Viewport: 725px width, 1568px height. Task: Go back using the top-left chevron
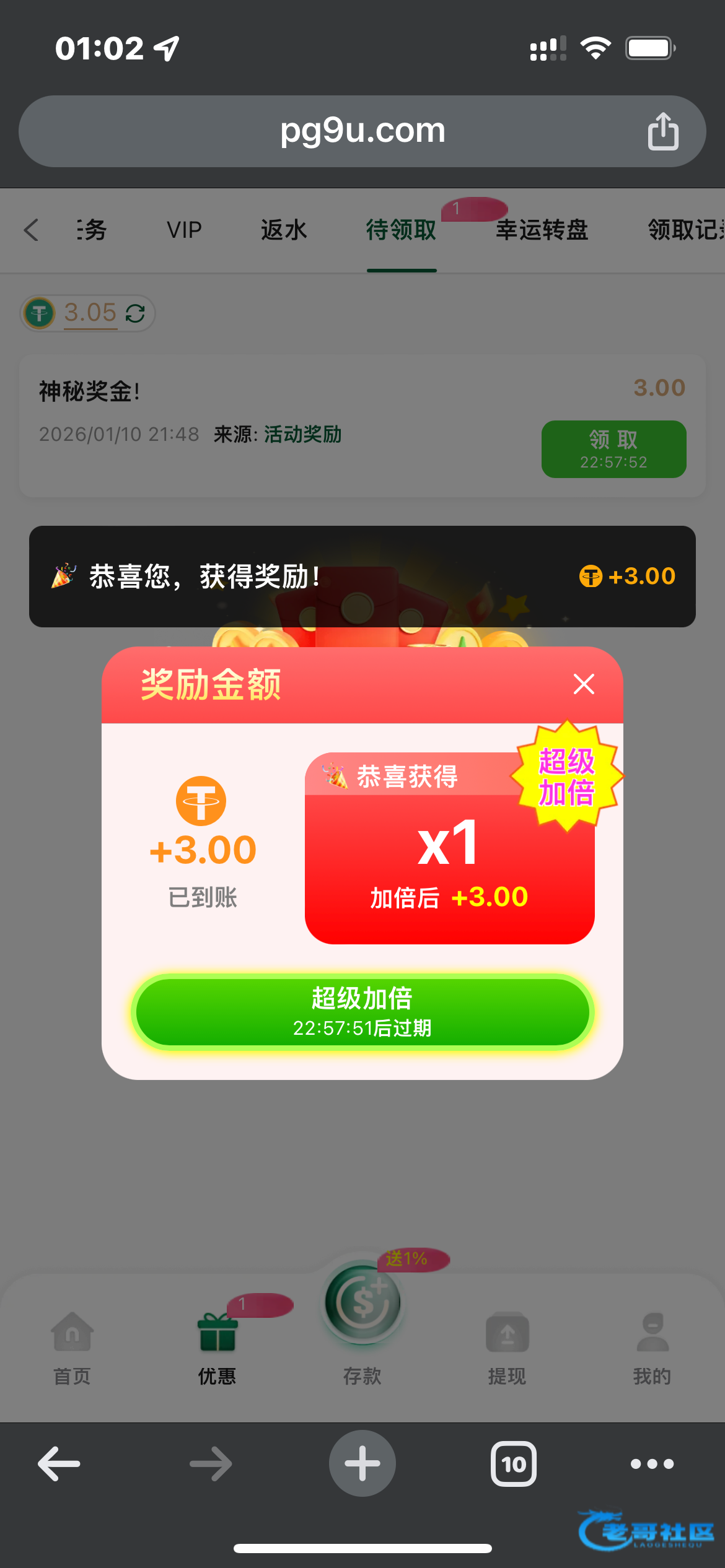(32, 230)
